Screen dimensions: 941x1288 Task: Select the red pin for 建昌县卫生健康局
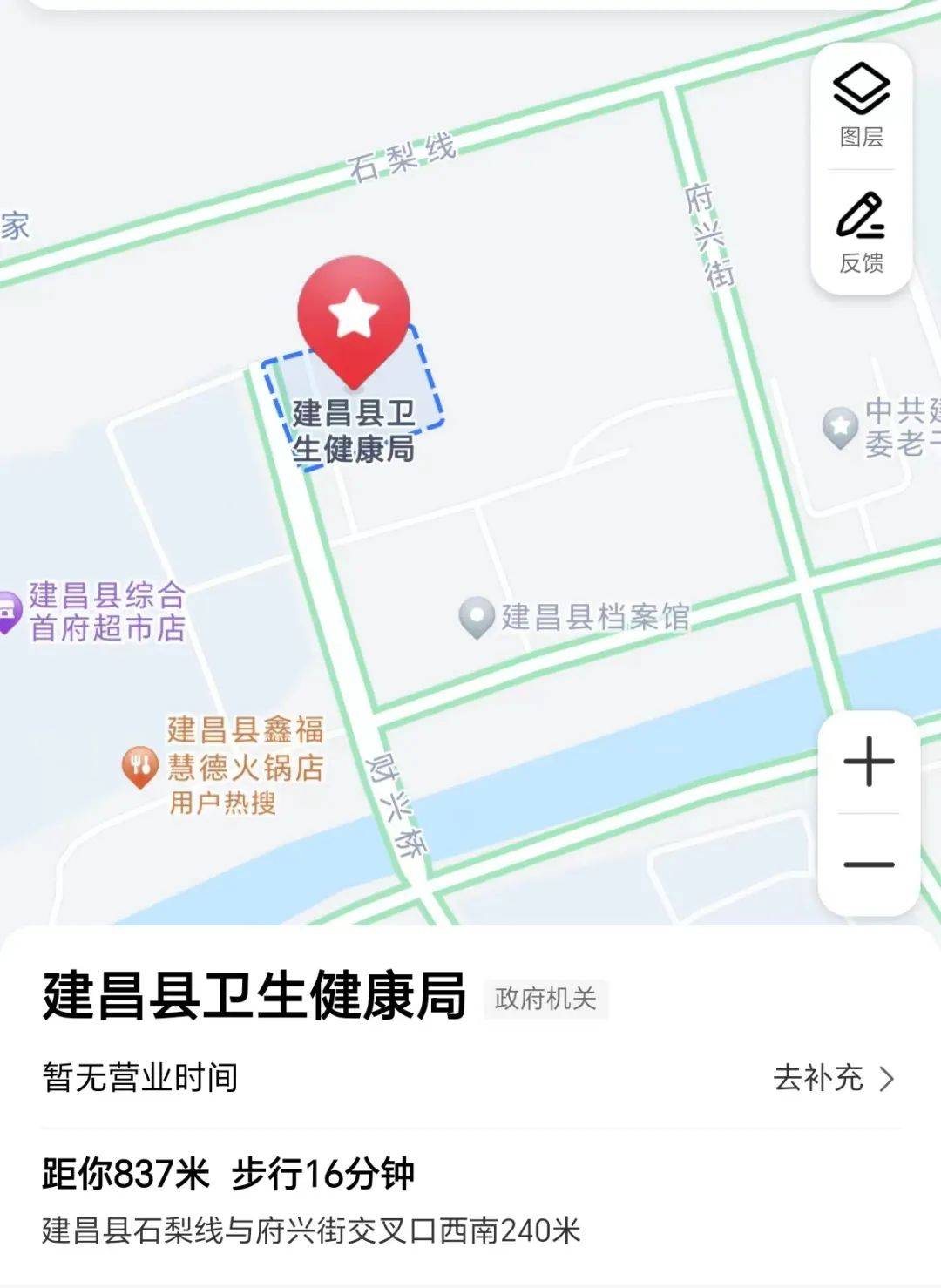pyautogui.click(x=352, y=318)
